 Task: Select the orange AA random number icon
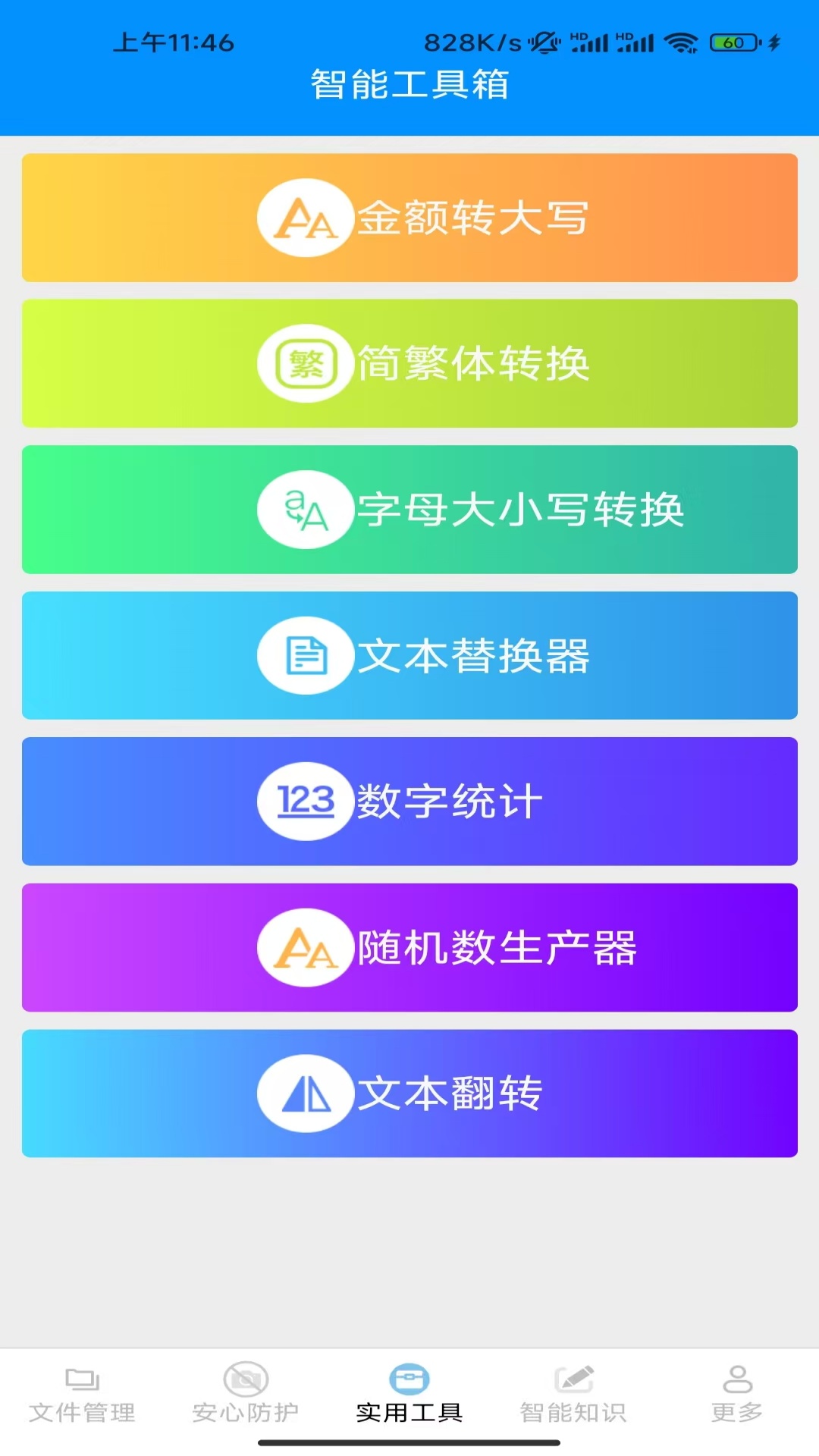306,946
